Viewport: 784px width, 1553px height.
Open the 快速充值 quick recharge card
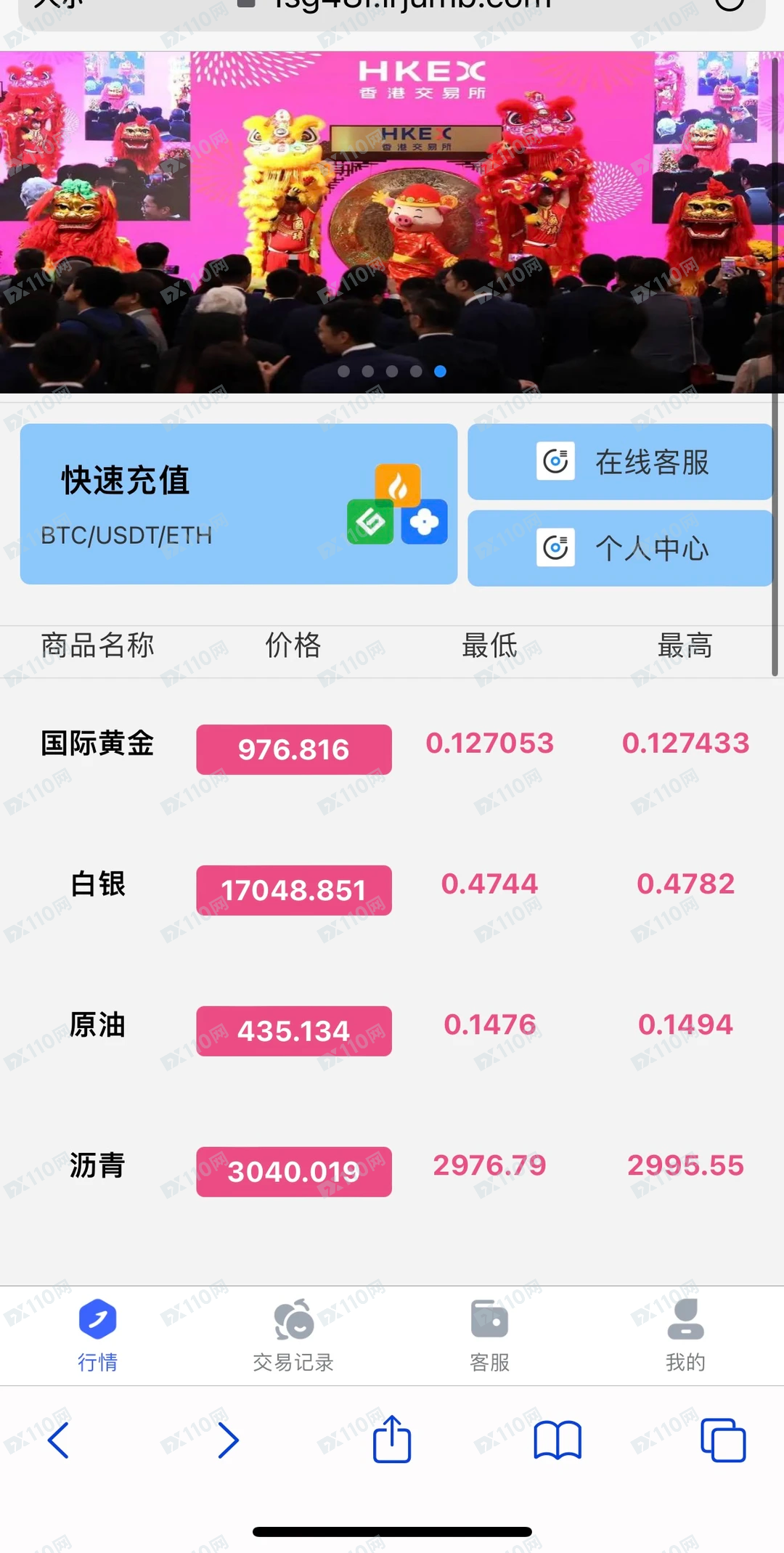[238, 504]
